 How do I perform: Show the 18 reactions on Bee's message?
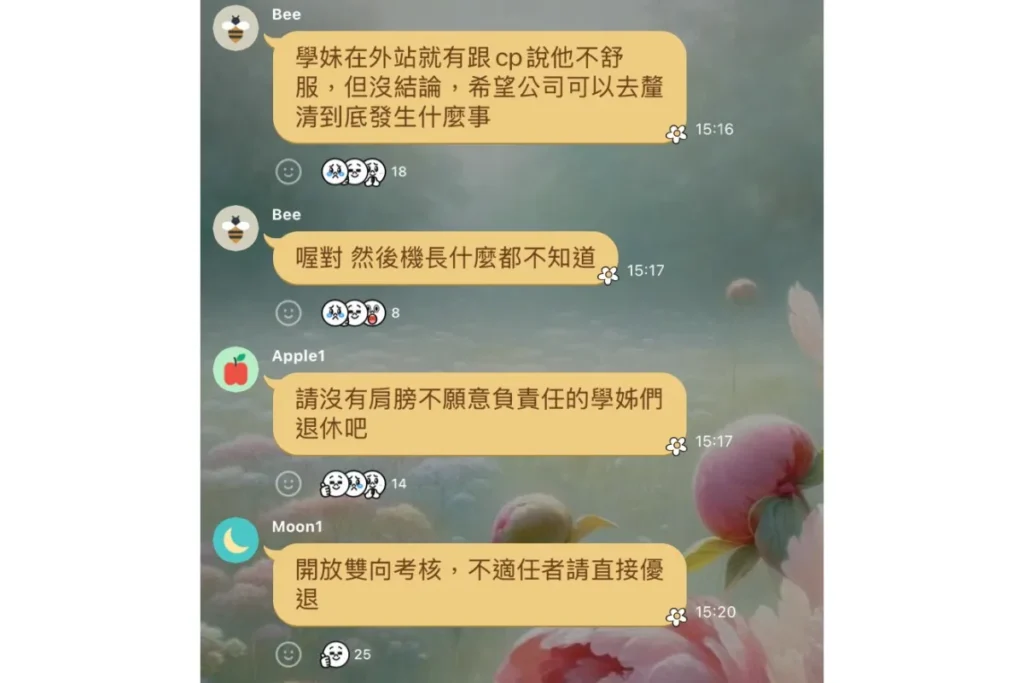(x=363, y=172)
